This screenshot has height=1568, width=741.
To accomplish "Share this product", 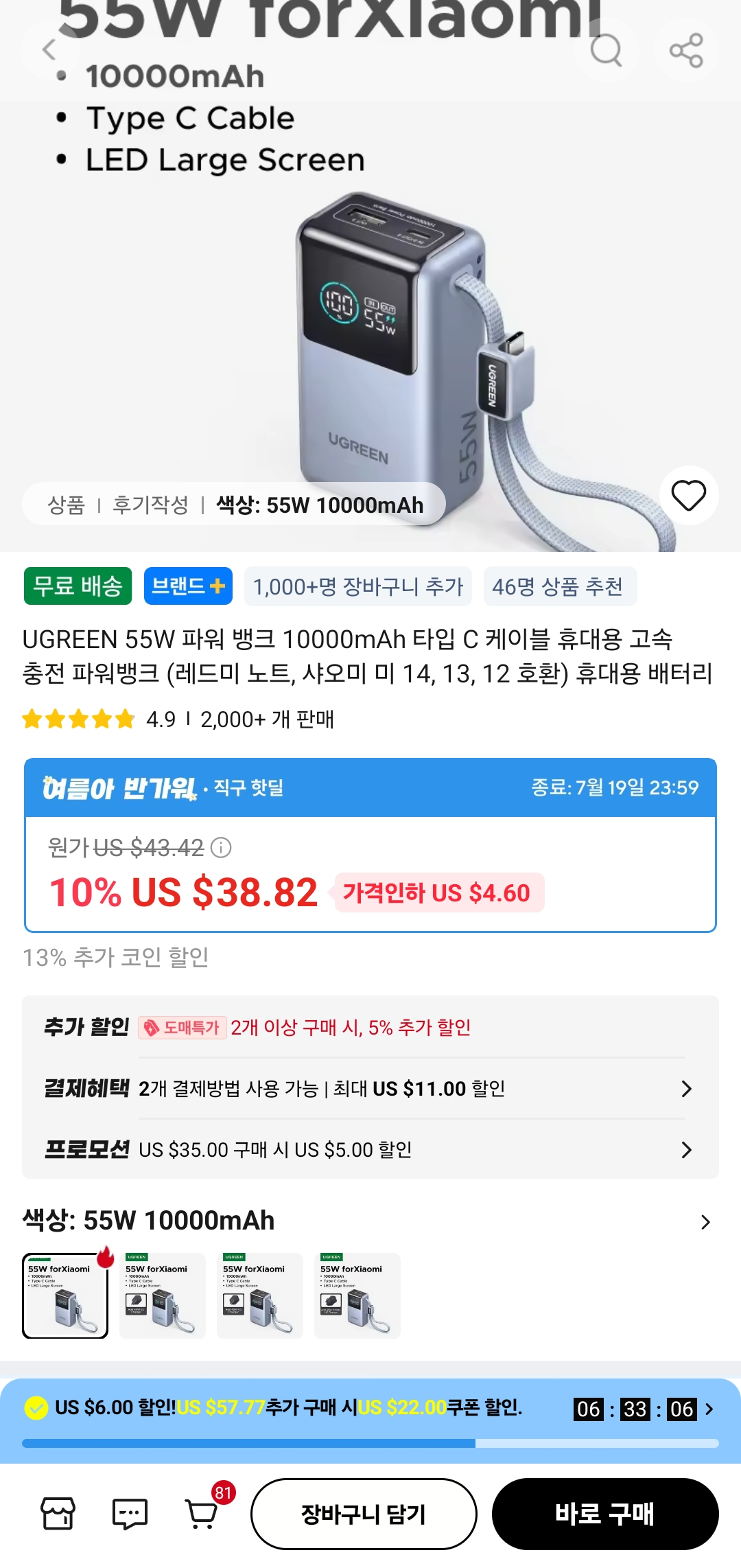I will (686, 50).
